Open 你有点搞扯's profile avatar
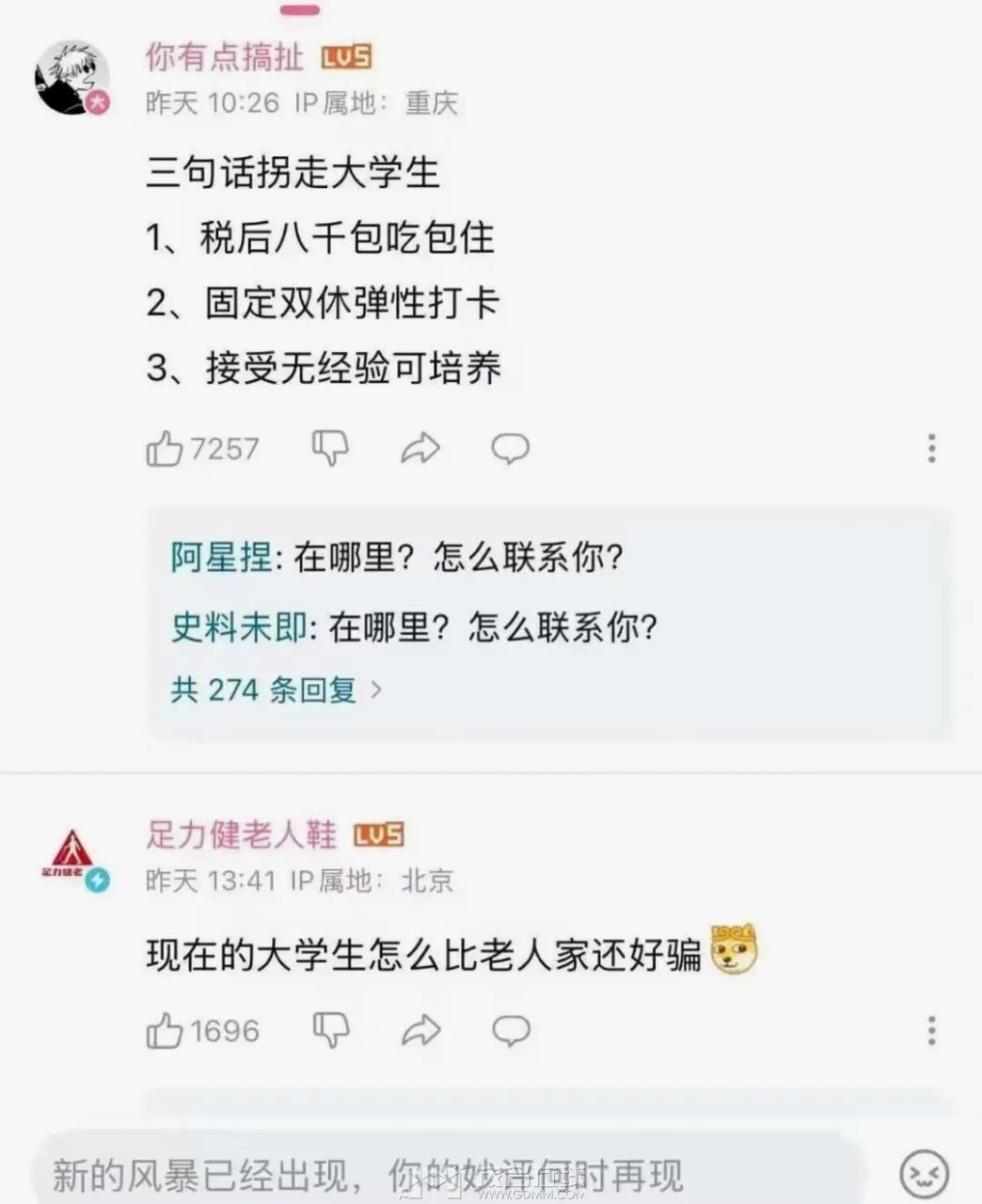 71,77
